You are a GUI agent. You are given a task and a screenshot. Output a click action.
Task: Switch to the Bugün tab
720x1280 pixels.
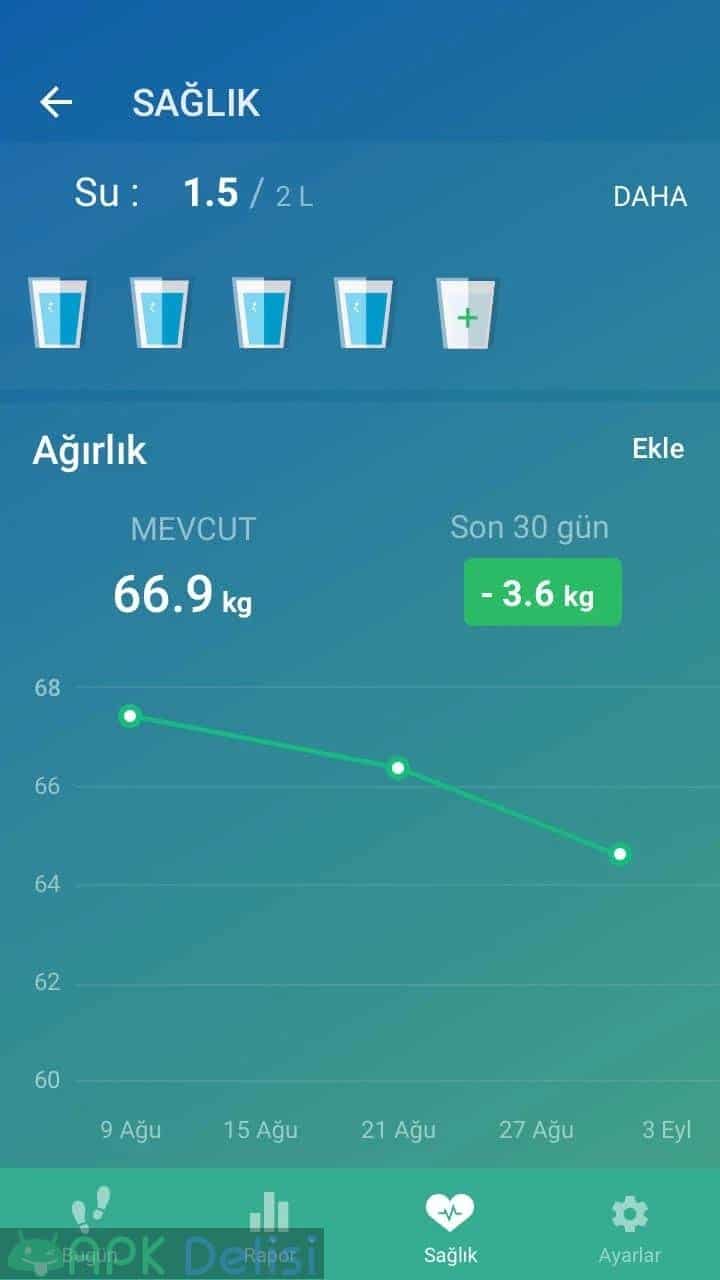point(91,1224)
